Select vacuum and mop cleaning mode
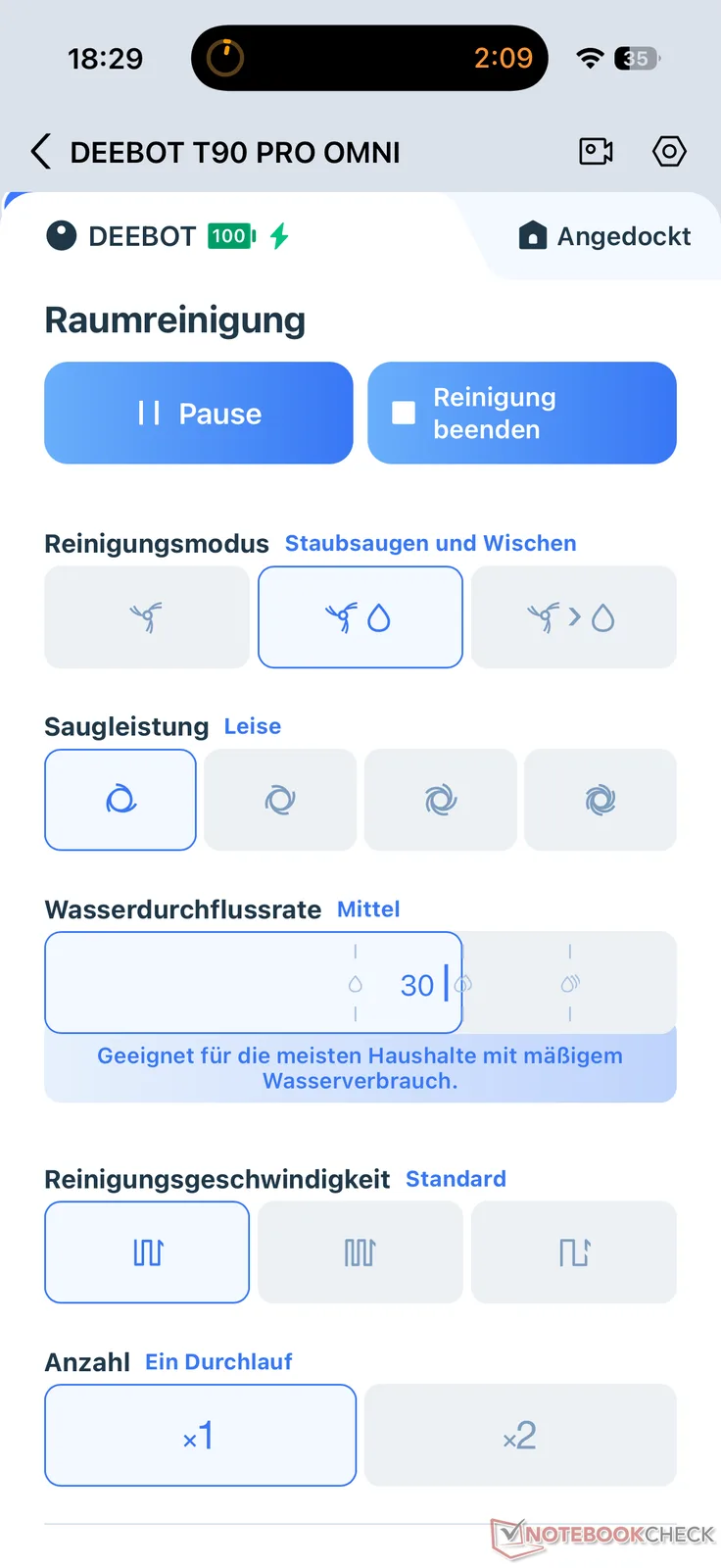 click(x=360, y=617)
